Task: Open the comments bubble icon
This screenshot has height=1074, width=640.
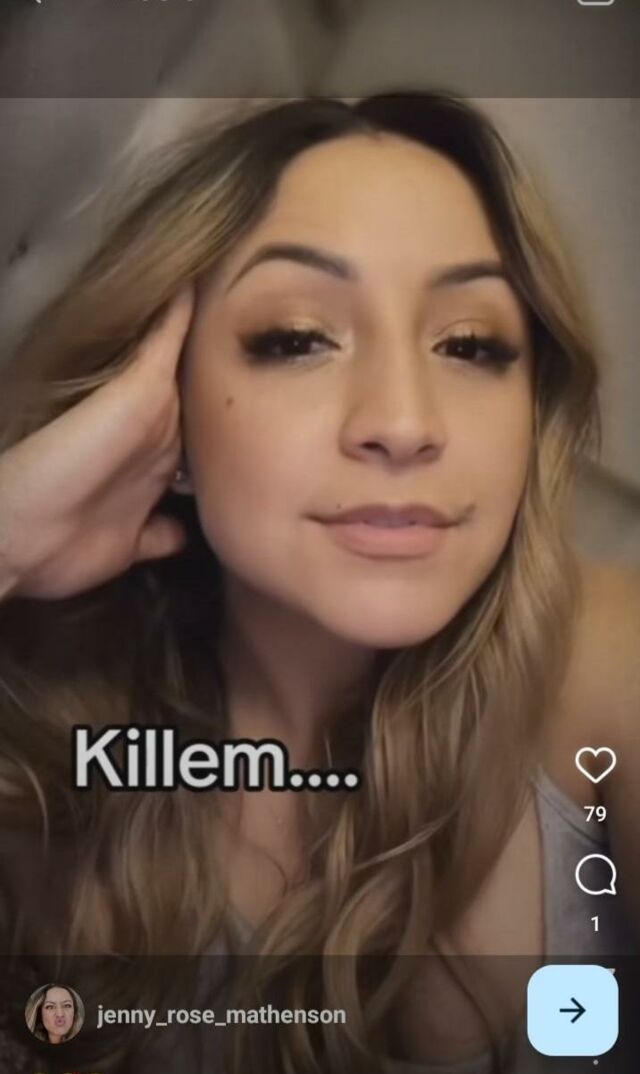Action: (x=595, y=875)
